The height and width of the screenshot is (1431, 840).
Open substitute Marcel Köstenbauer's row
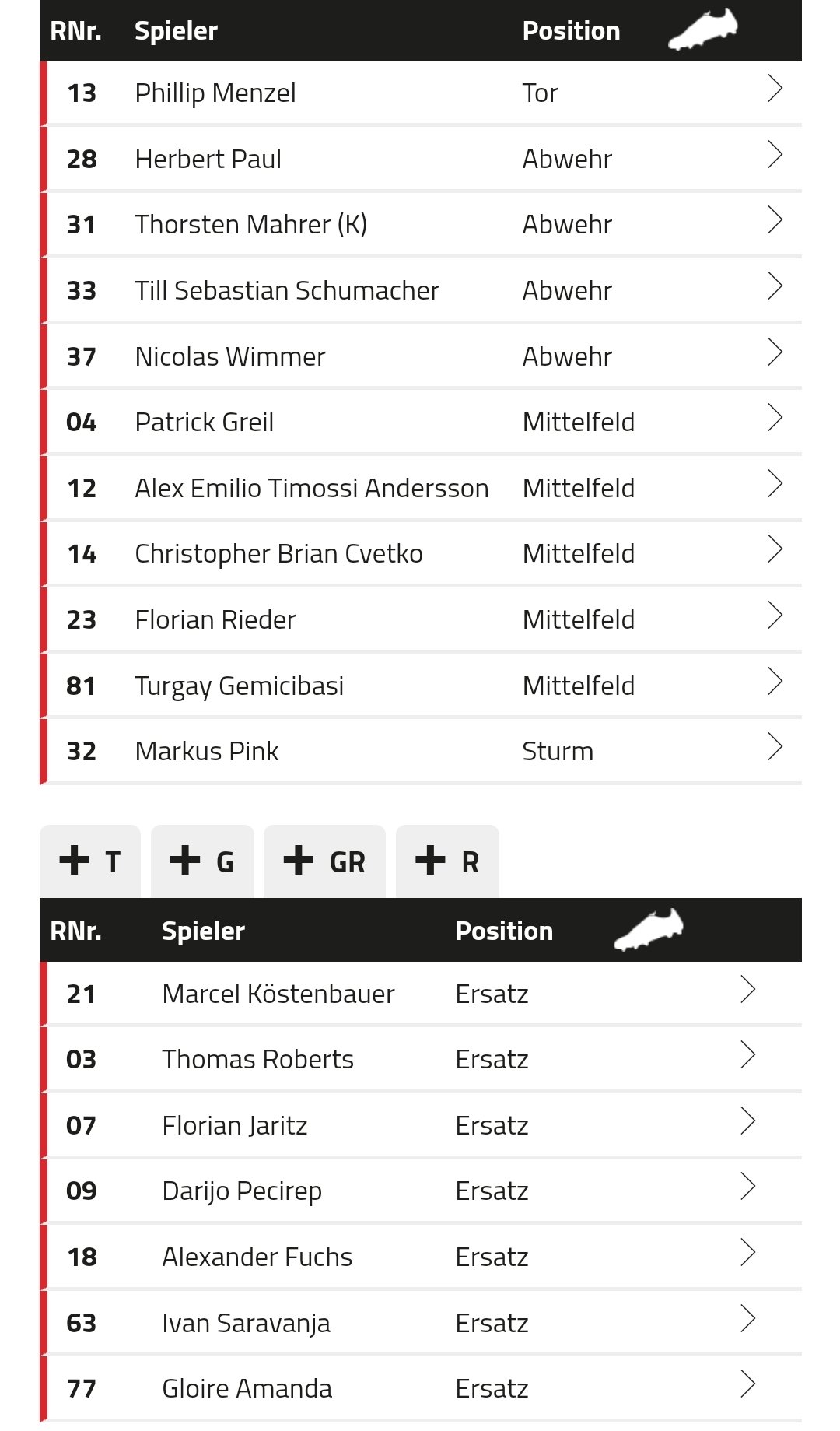pos(421,994)
